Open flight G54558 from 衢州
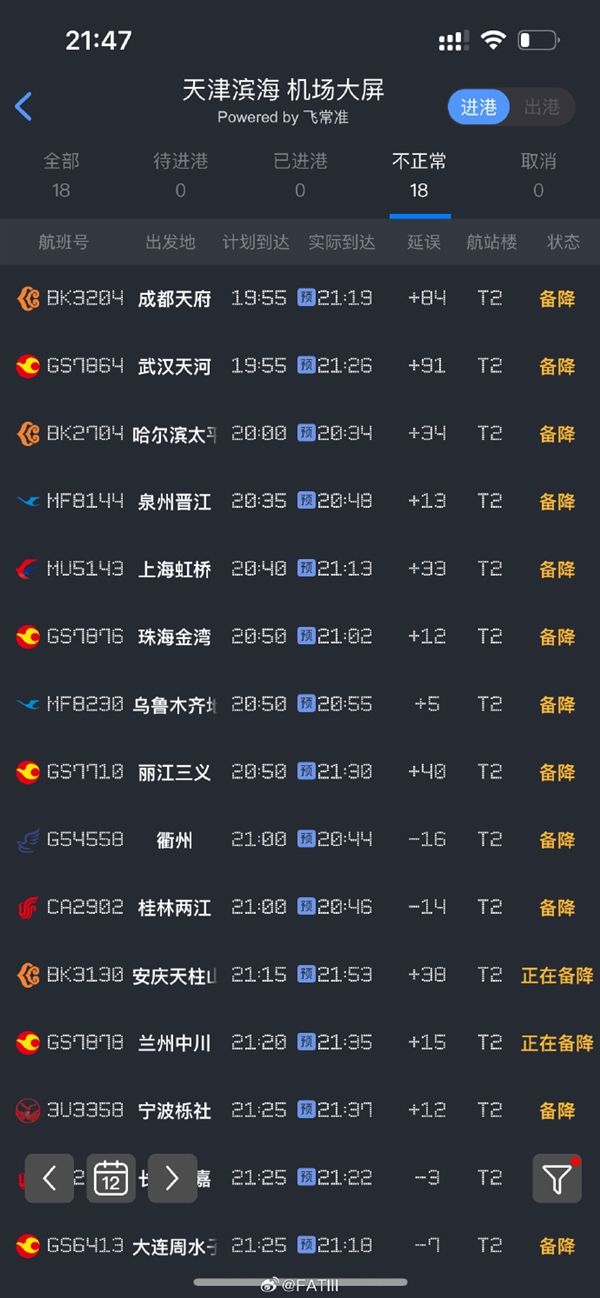The width and height of the screenshot is (600, 1298). point(300,839)
